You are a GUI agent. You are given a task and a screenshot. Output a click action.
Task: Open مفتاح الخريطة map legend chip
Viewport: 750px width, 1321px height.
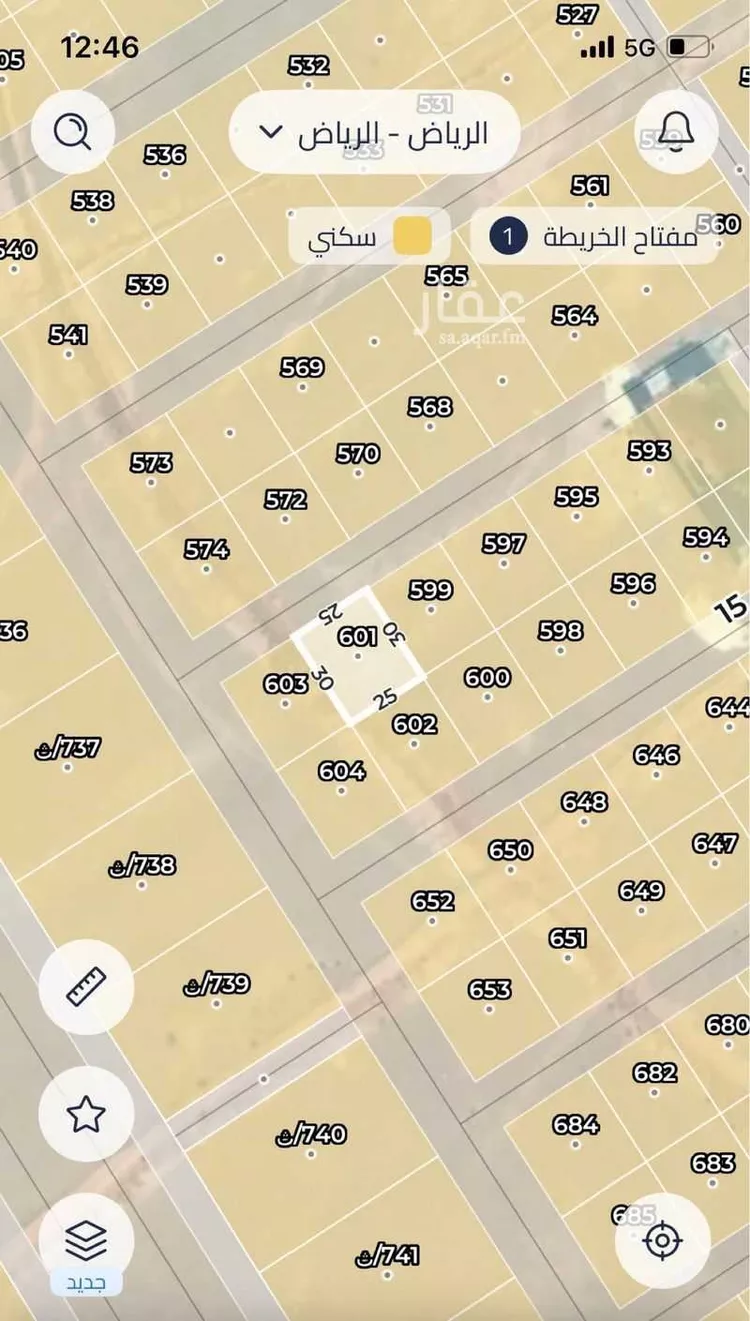594,237
